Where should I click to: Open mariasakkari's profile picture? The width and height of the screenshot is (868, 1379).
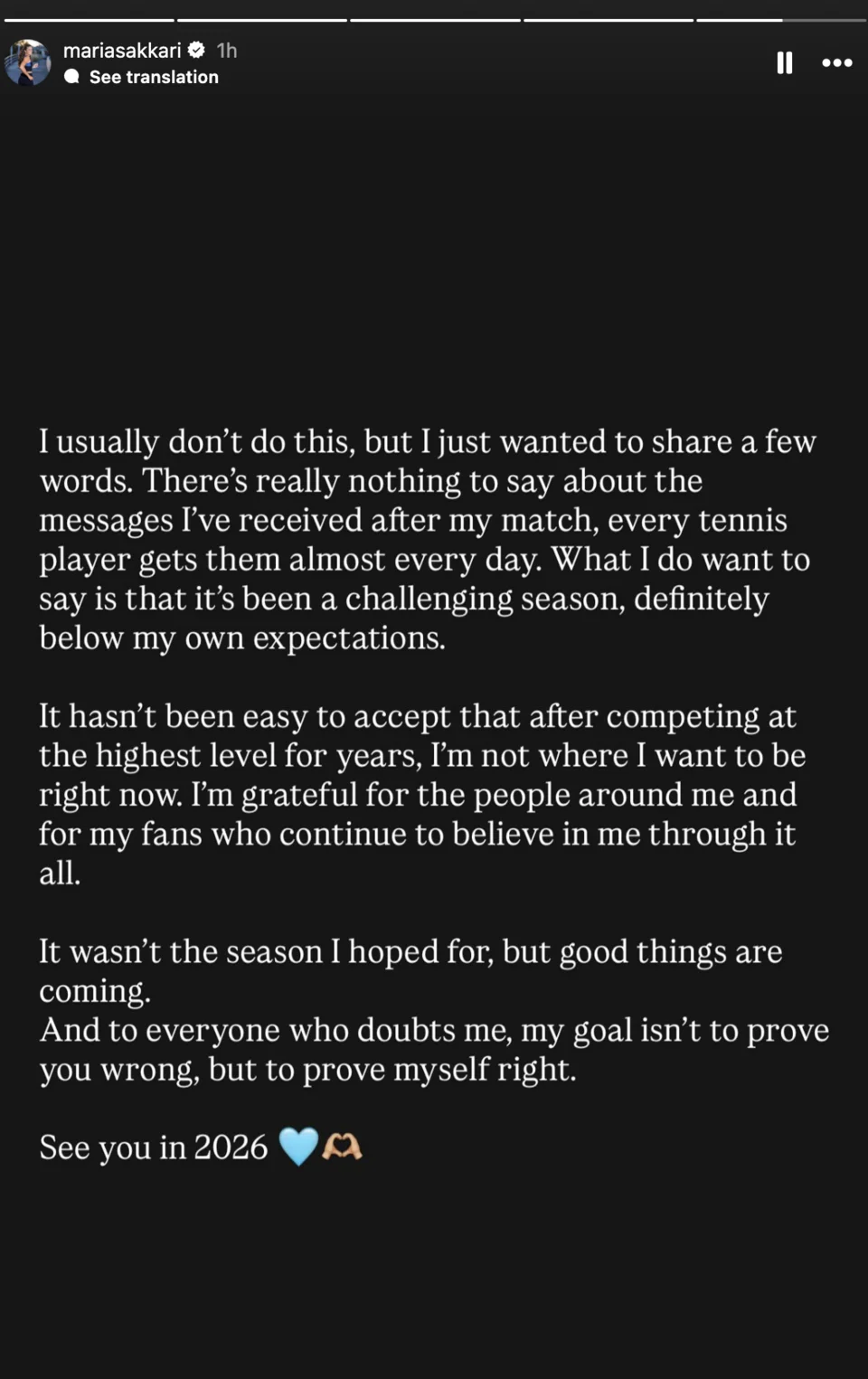[x=28, y=62]
